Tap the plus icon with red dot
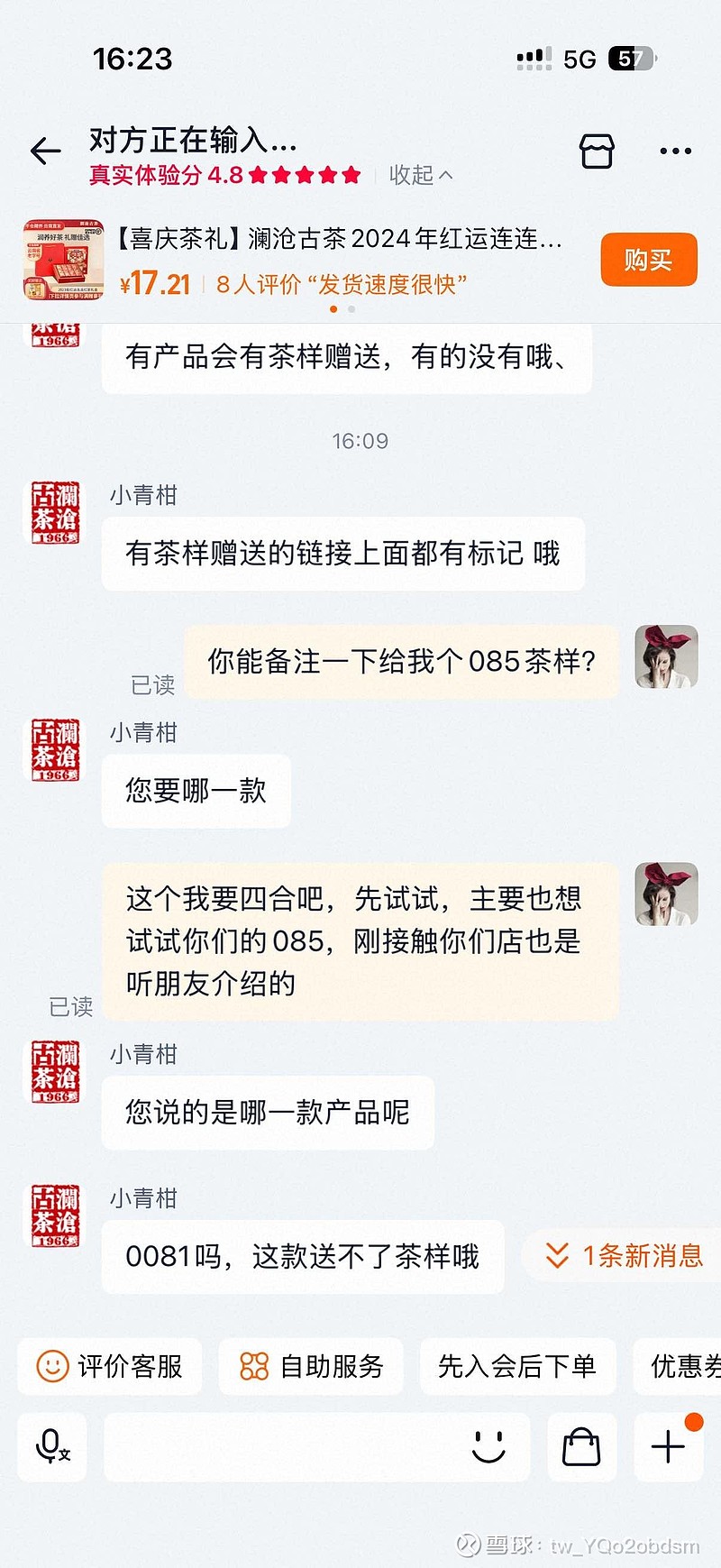721x1568 pixels. [668, 1447]
